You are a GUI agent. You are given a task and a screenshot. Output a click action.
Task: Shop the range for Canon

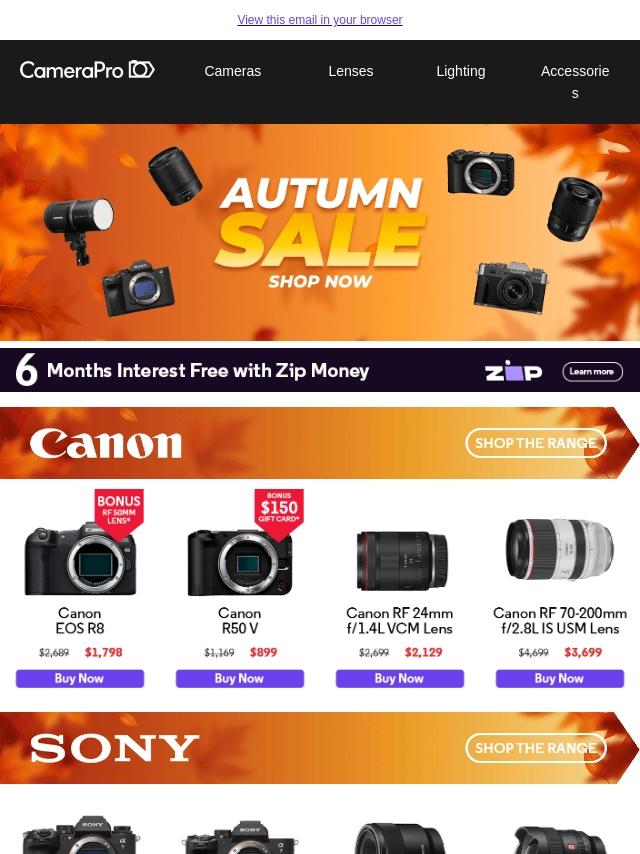[535, 443]
